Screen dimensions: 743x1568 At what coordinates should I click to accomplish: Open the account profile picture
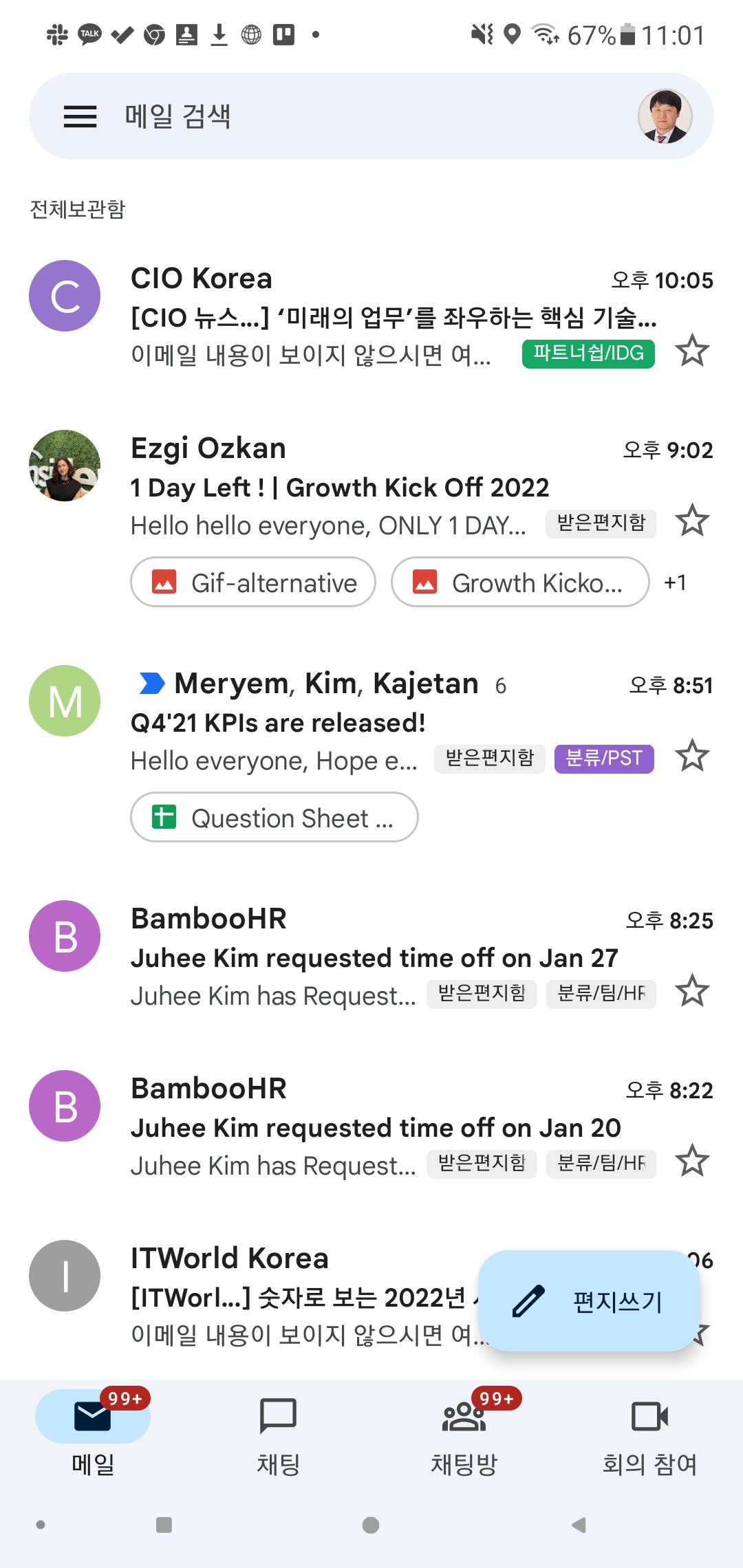click(x=664, y=116)
